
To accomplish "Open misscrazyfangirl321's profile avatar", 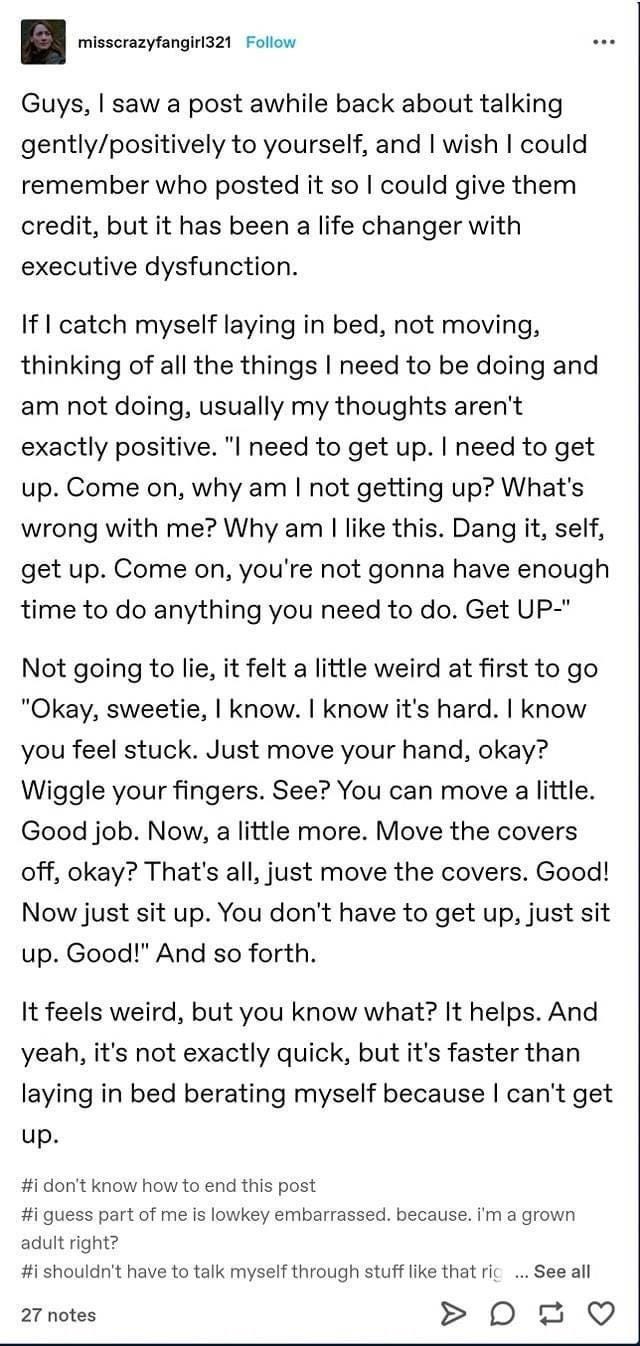I will click(x=43, y=42).
